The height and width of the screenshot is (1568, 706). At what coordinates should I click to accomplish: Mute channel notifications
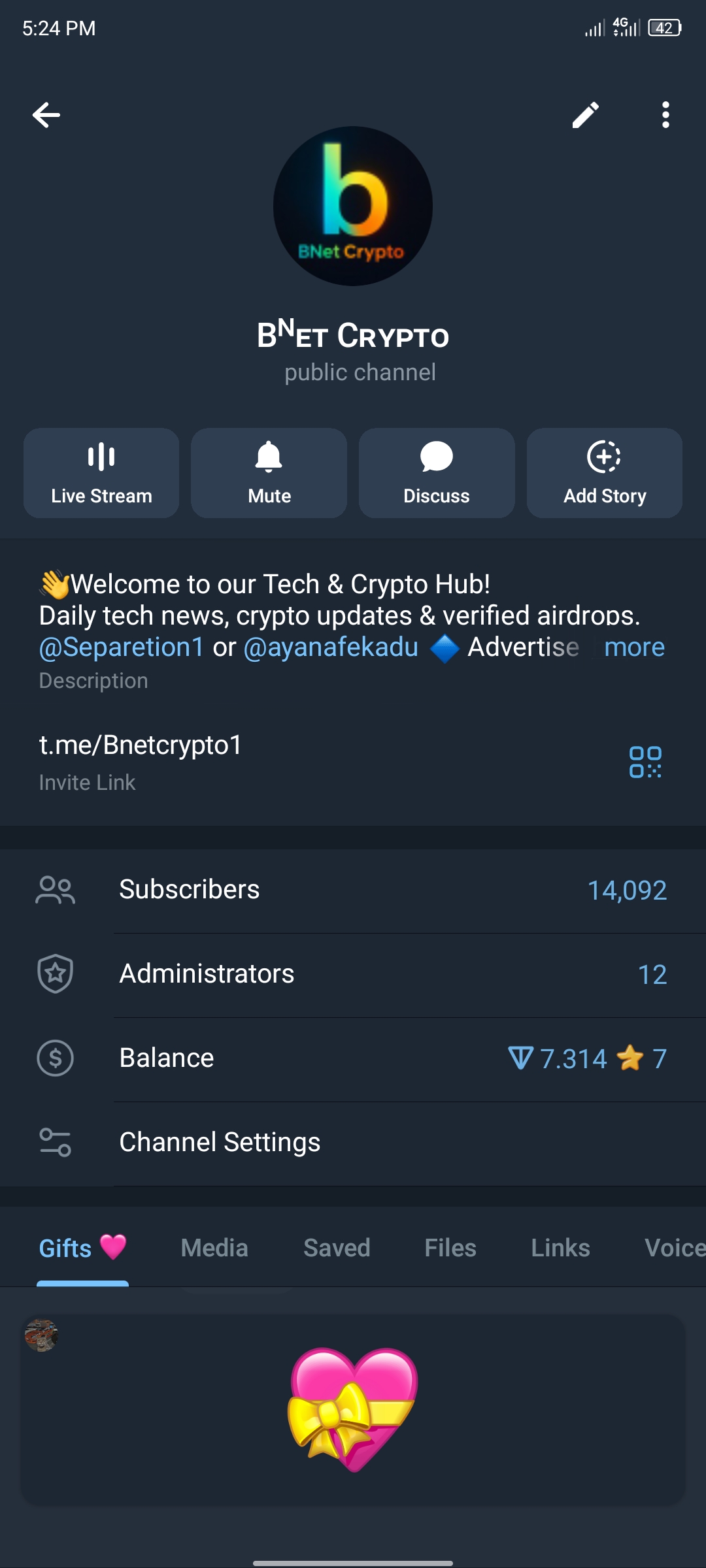269,473
